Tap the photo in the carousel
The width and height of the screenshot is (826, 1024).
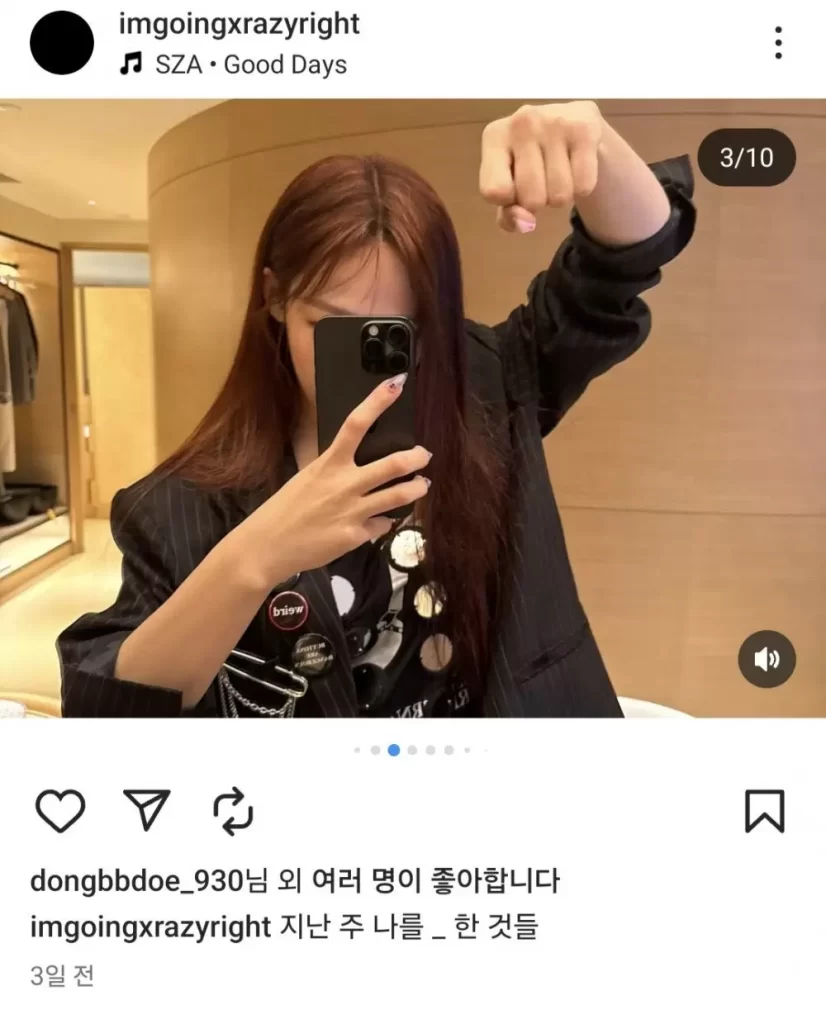click(413, 408)
